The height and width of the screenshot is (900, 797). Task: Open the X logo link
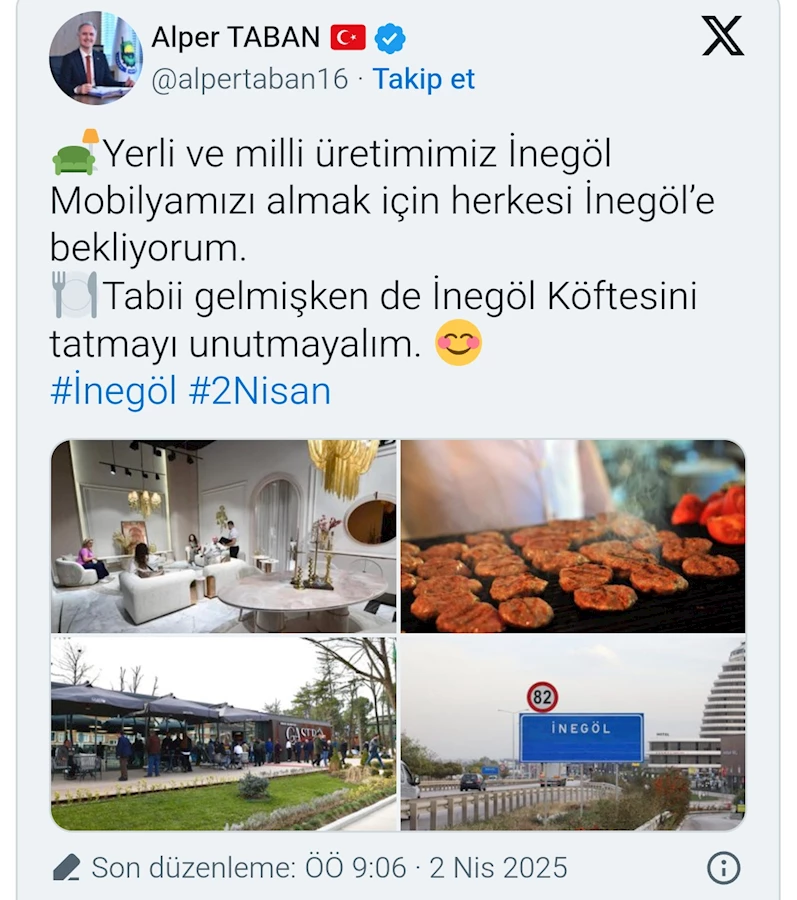point(722,38)
